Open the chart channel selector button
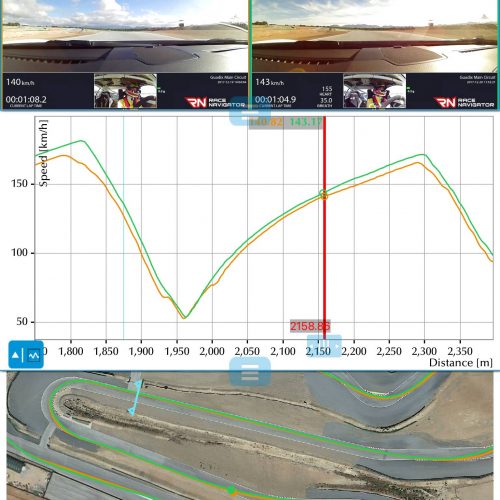This screenshot has width=500, height=500. (x=26, y=354)
